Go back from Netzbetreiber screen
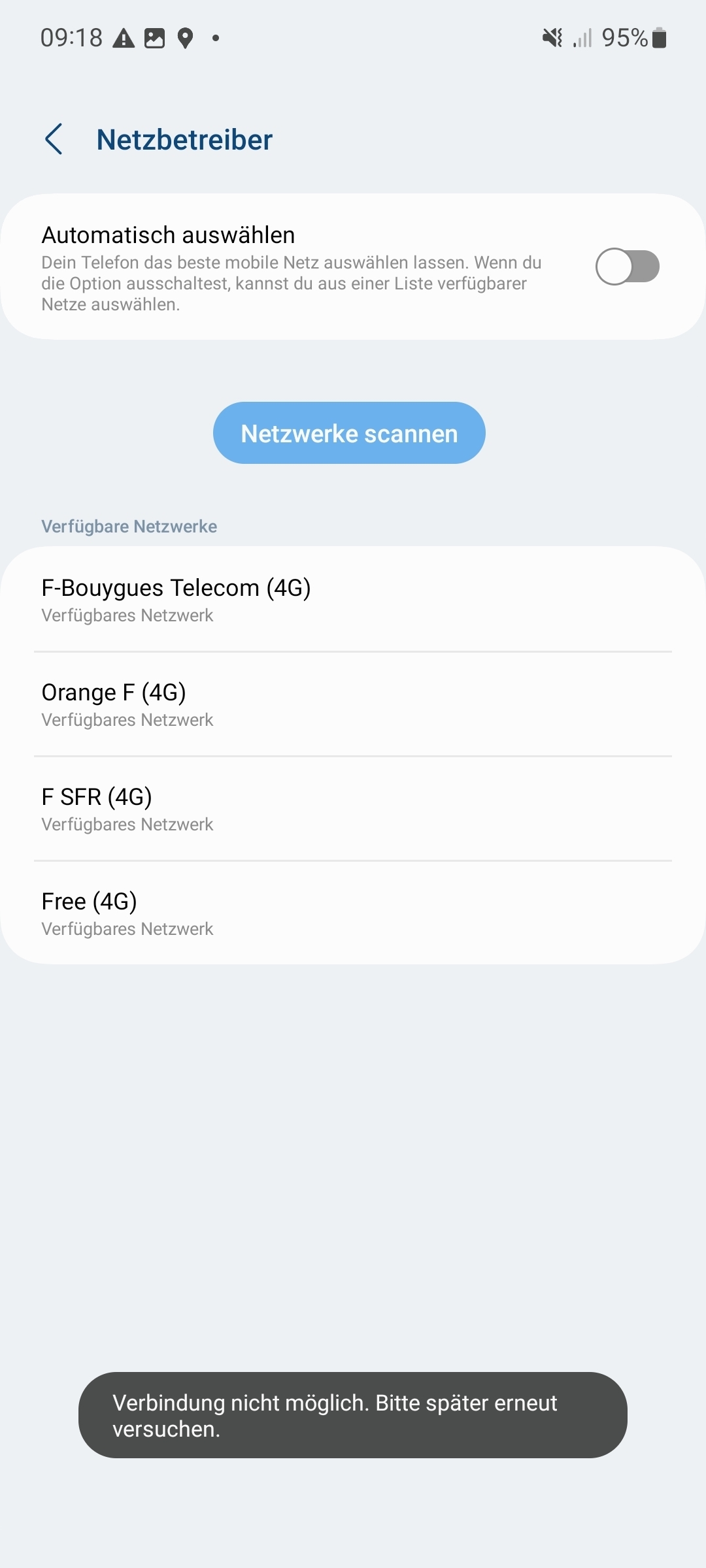Viewport: 706px width, 1568px height. [54, 139]
